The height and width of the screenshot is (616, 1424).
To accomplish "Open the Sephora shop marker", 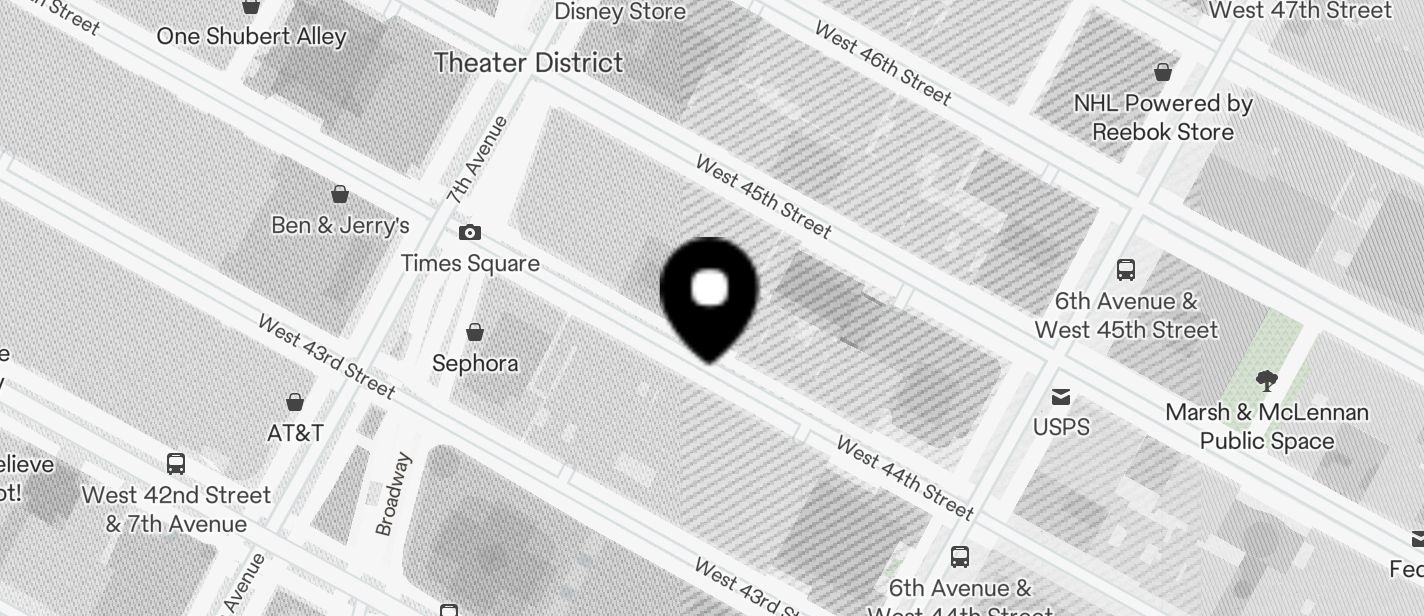I will click(475, 332).
